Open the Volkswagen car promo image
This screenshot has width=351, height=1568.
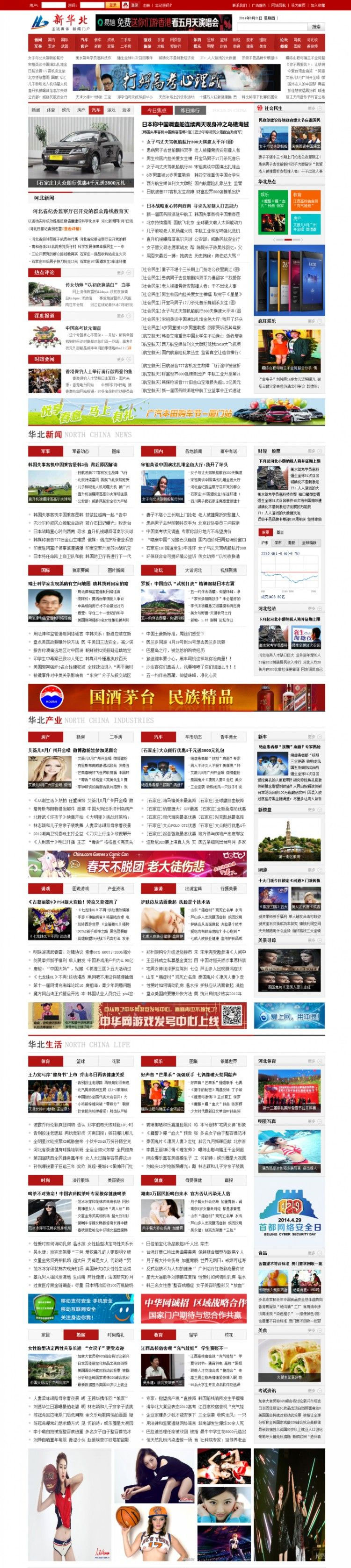click(x=81, y=152)
